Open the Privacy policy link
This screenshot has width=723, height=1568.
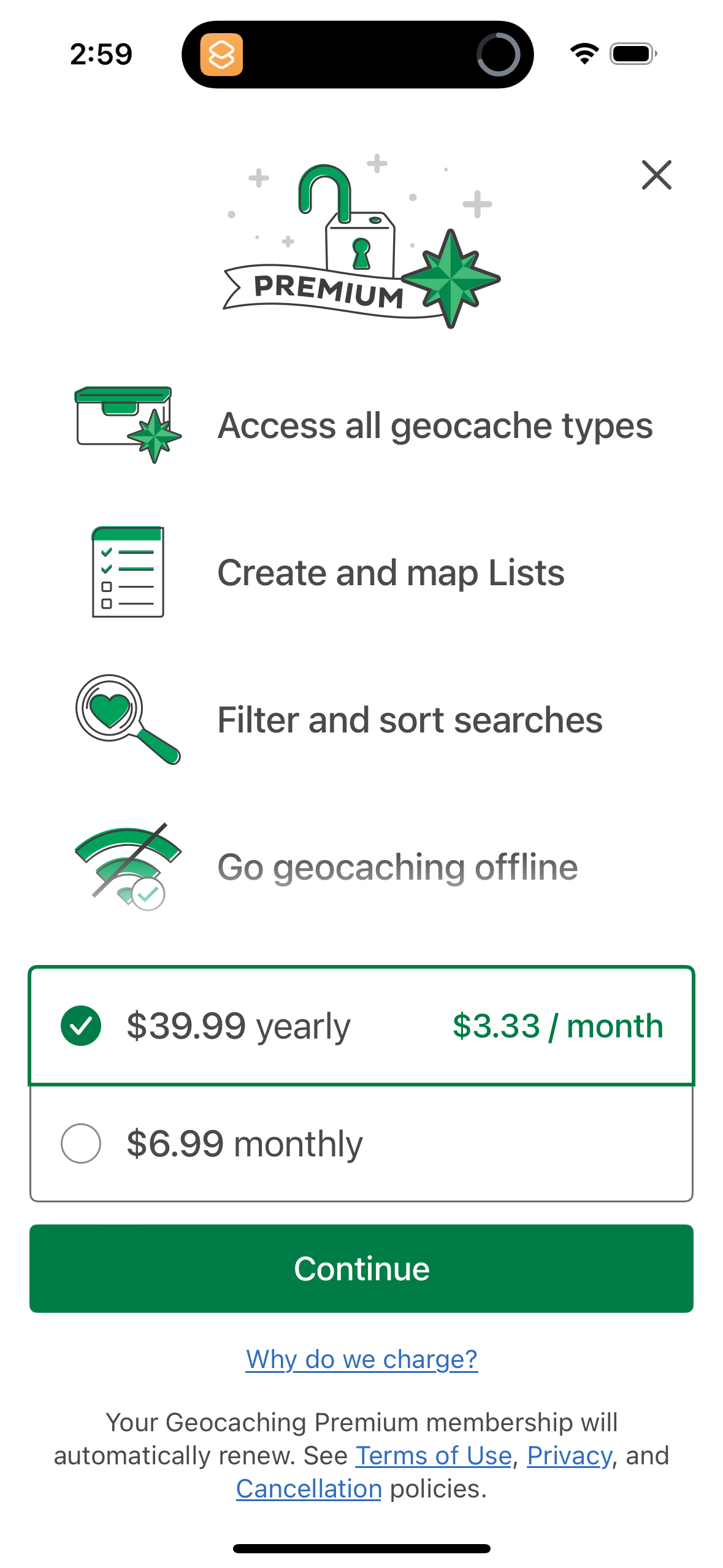[x=568, y=1455]
